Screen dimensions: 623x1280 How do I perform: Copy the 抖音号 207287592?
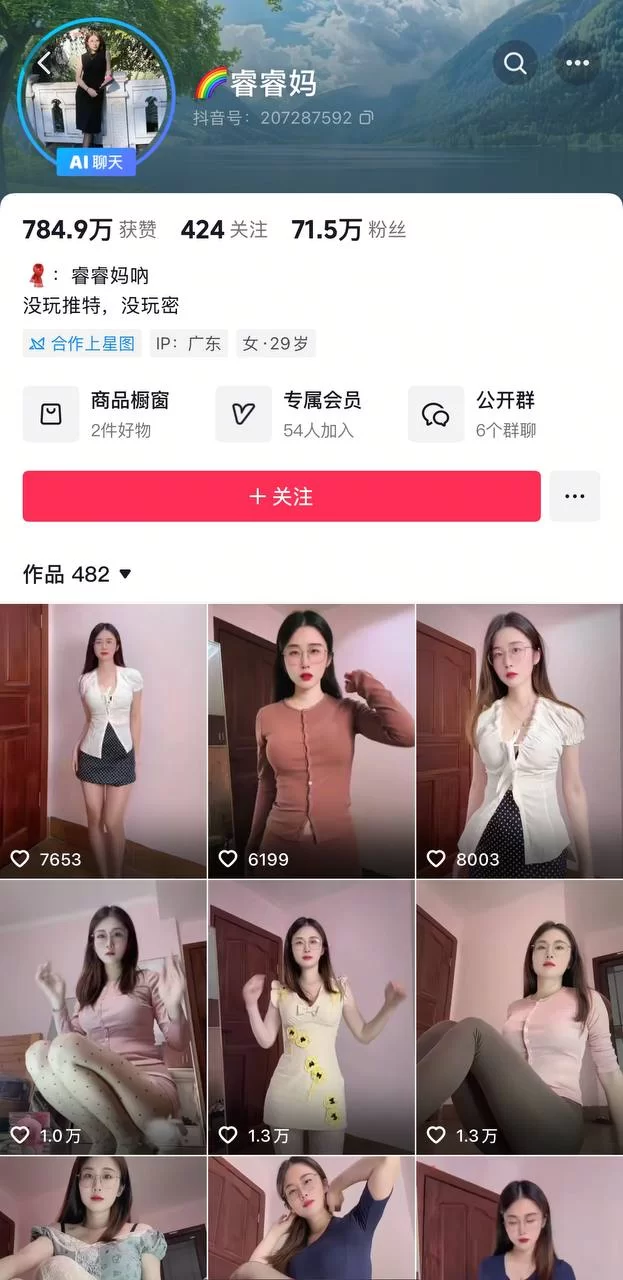366,118
